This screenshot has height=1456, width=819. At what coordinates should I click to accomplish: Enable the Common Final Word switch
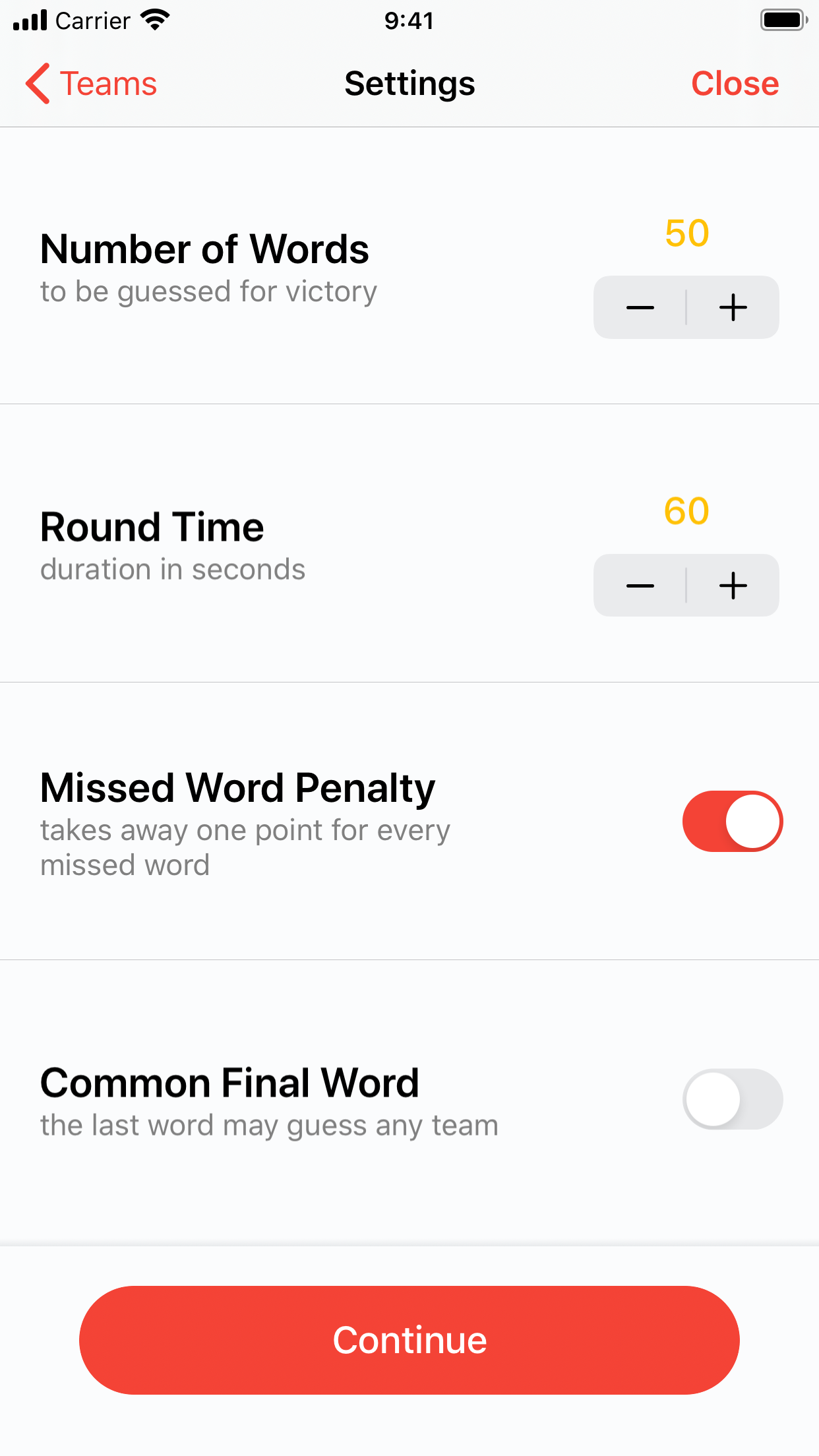[733, 1099]
